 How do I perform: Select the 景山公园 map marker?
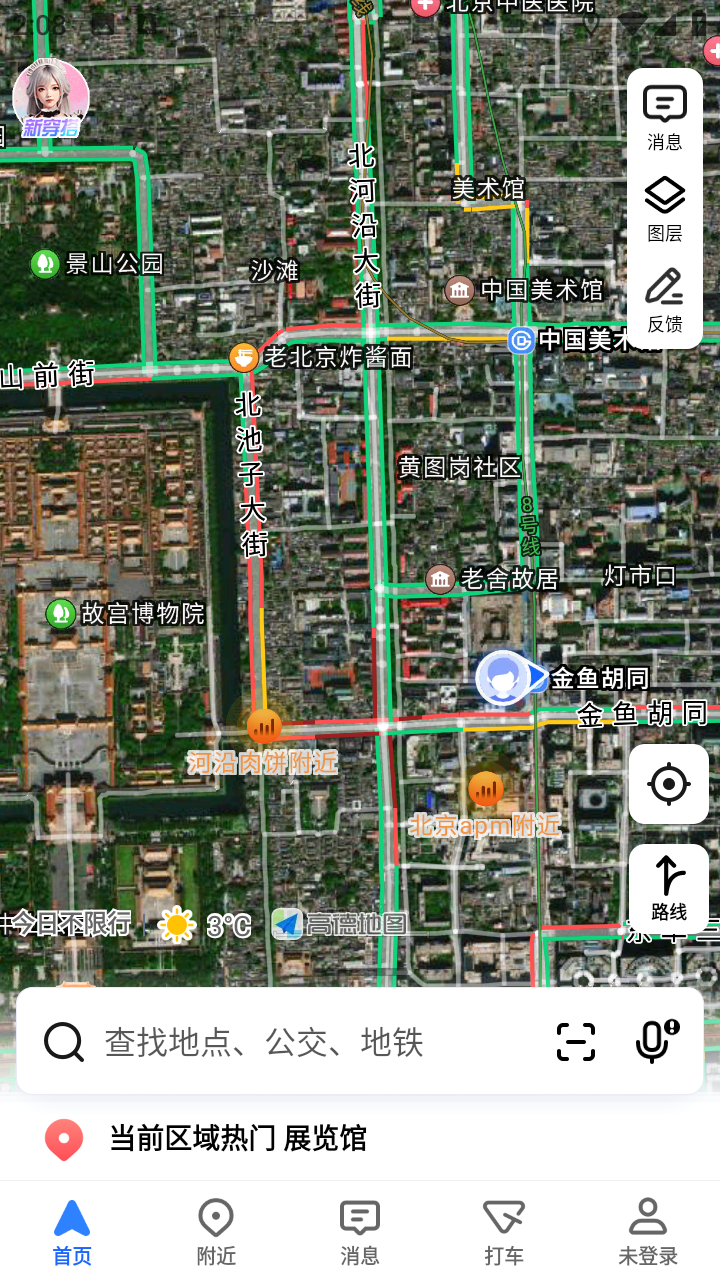coord(45,264)
